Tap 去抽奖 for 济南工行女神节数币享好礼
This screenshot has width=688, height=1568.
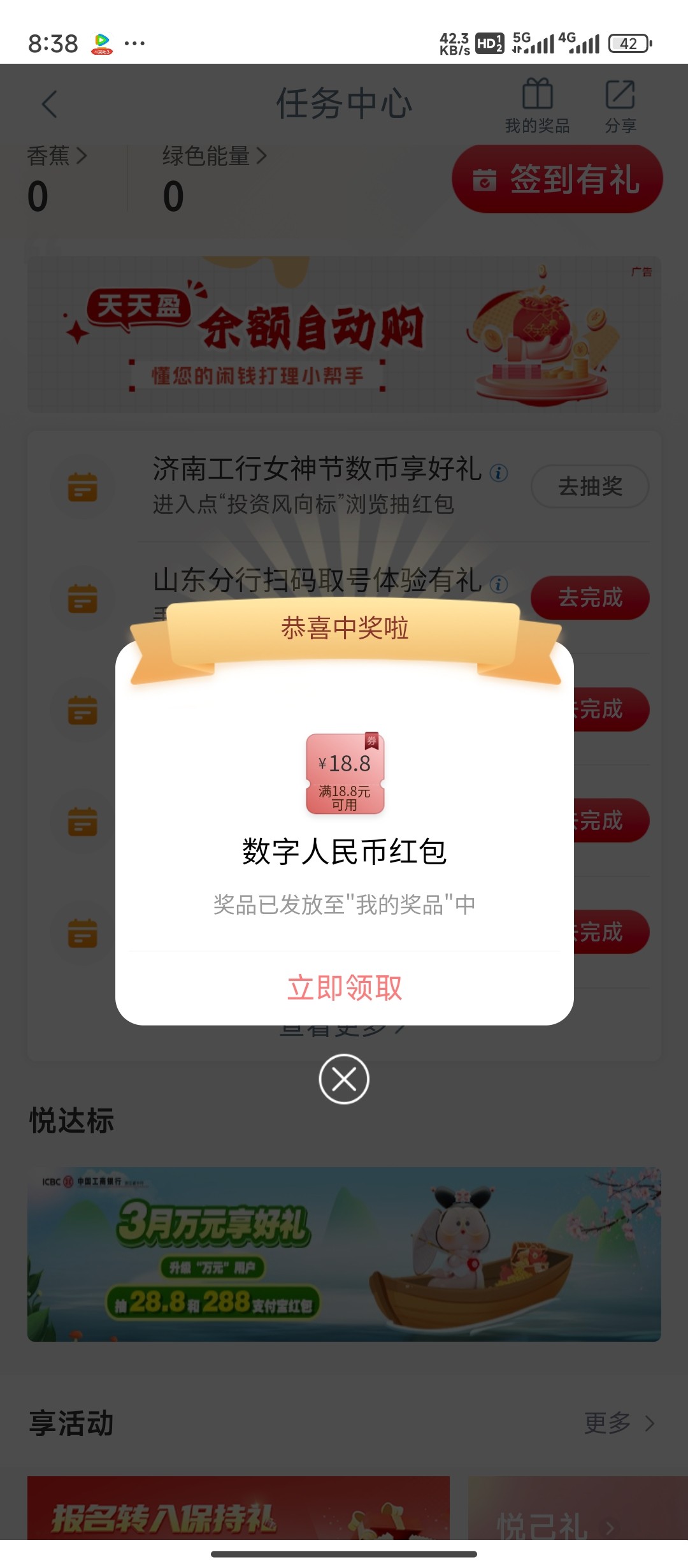coord(590,486)
